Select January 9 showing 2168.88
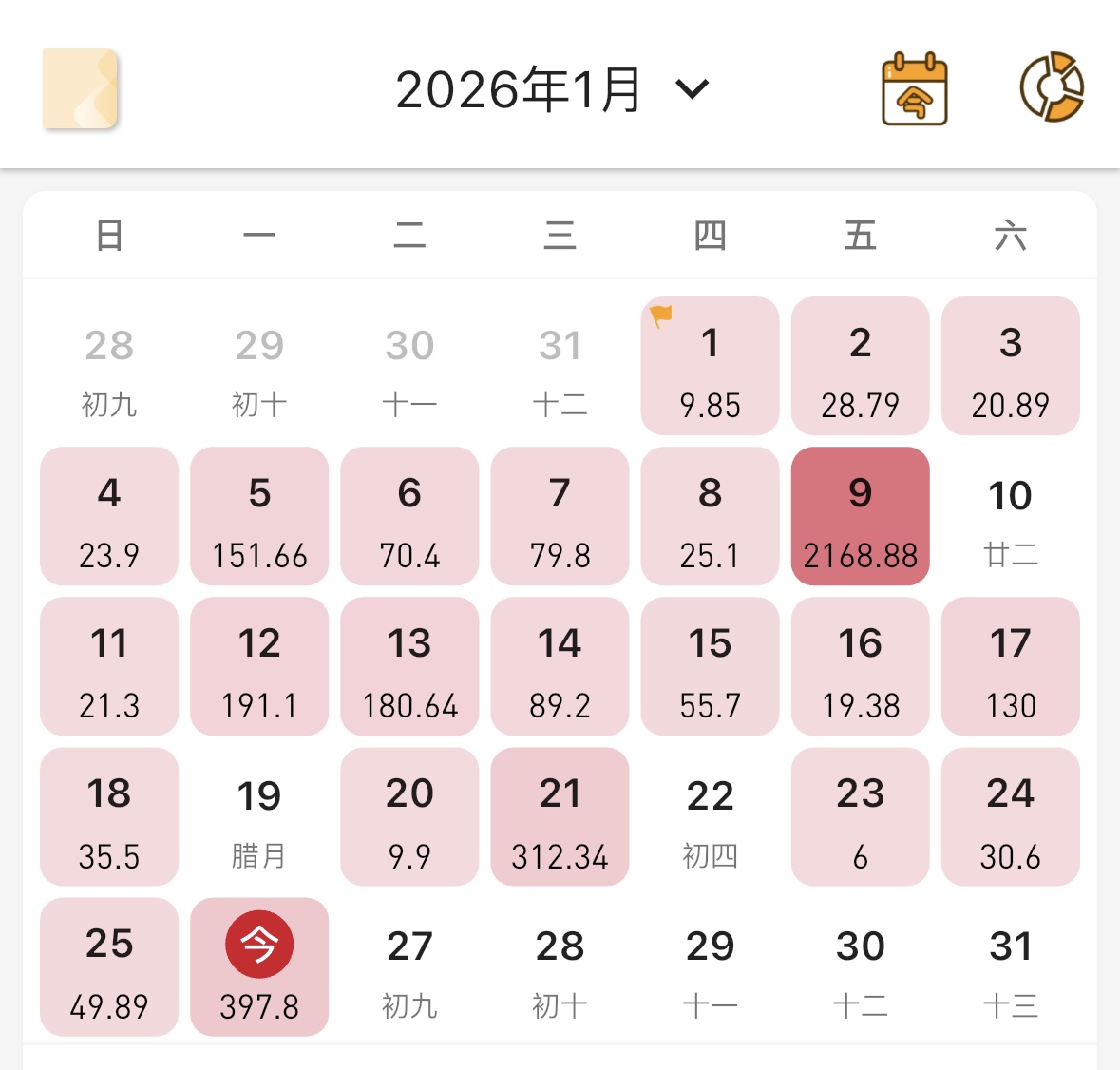Screen dimensions: 1120x1070 (860, 516)
